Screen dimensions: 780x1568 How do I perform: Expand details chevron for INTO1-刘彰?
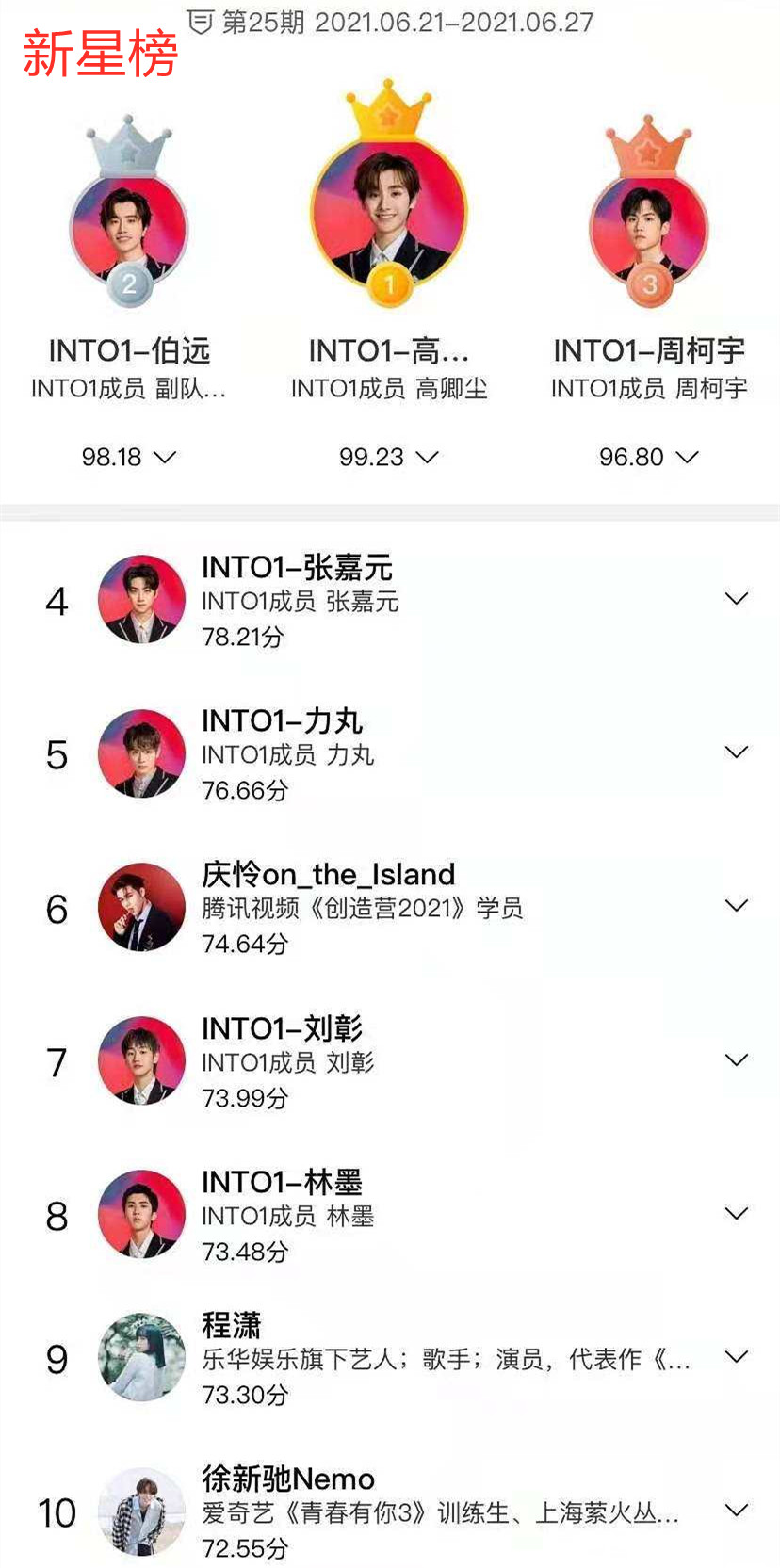click(x=736, y=1060)
